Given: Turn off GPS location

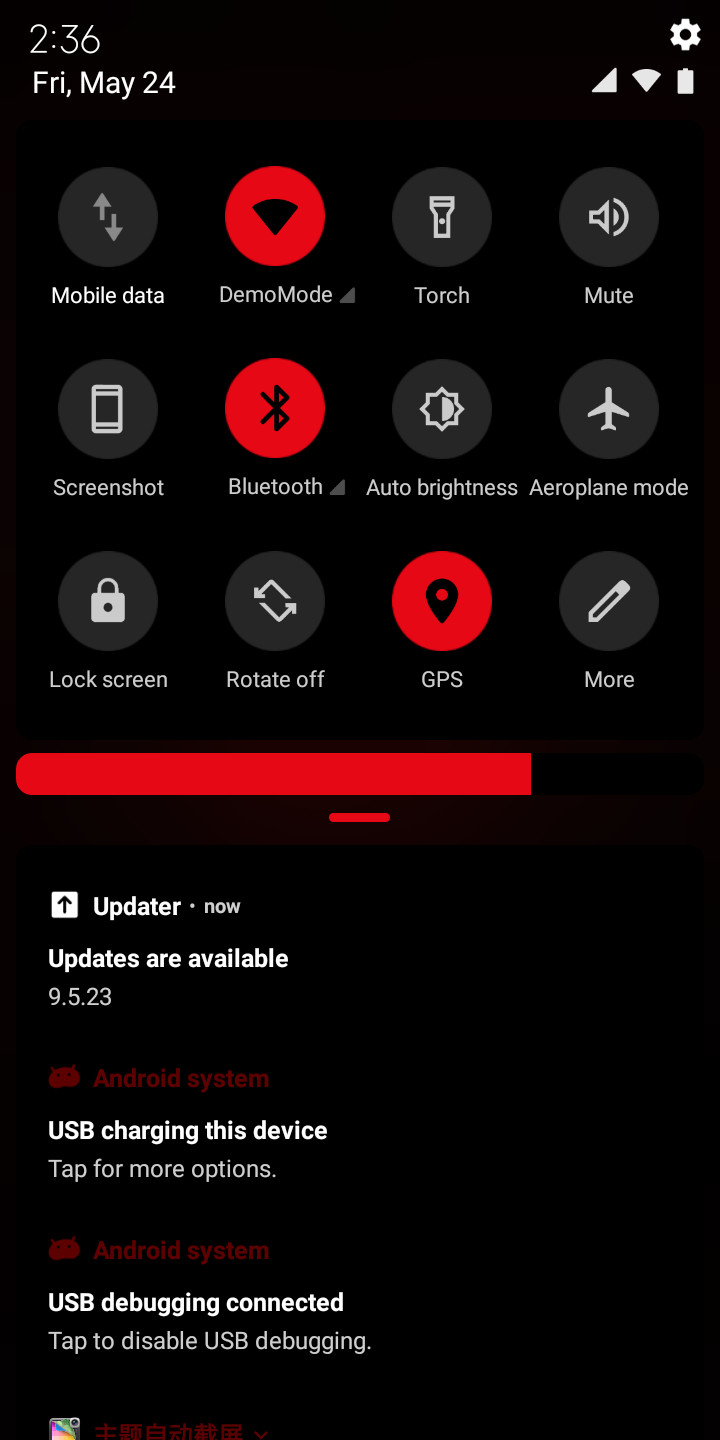Looking at the screenshot, I should pos(442,601).
